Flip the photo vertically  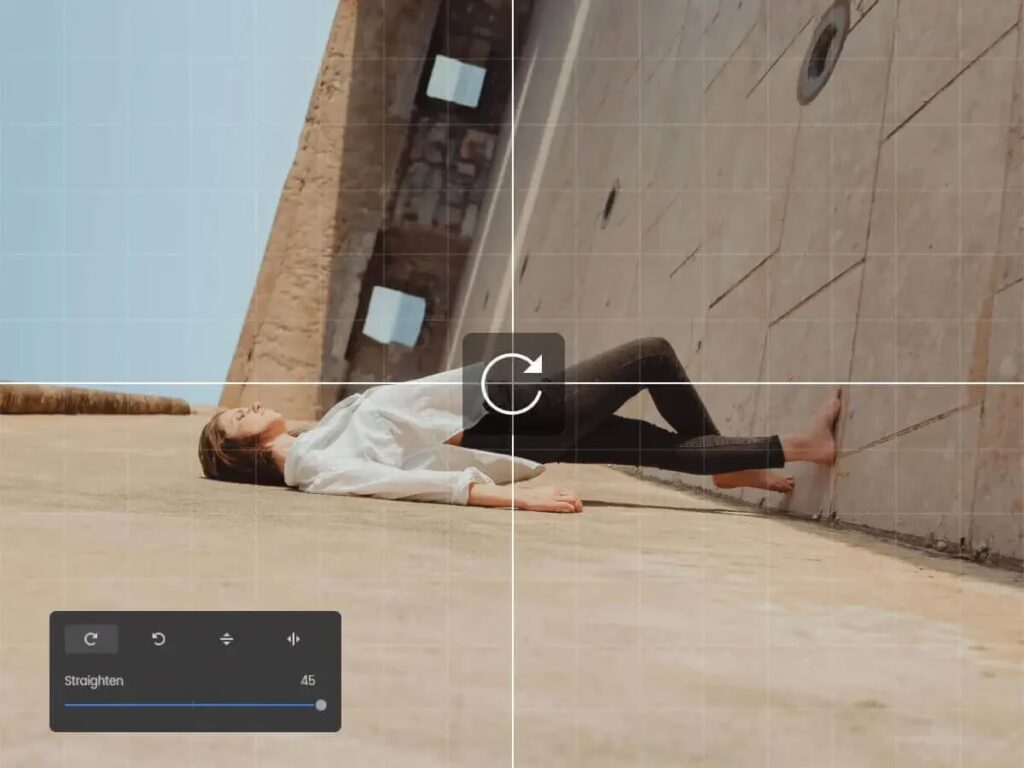226,639
